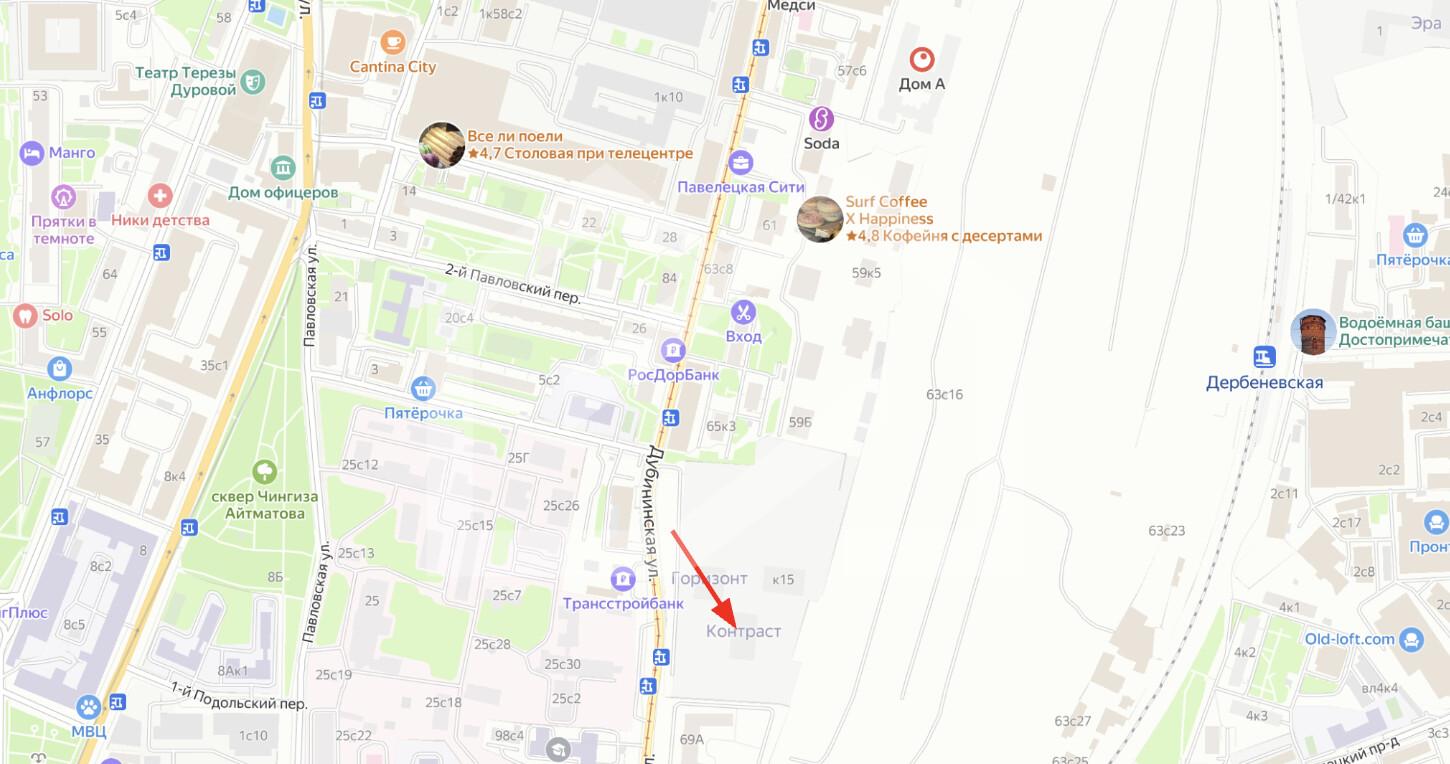The image size is (1450, 764).
Task: Select the Манго hotel marker
Action: click(x=31, y=153)
